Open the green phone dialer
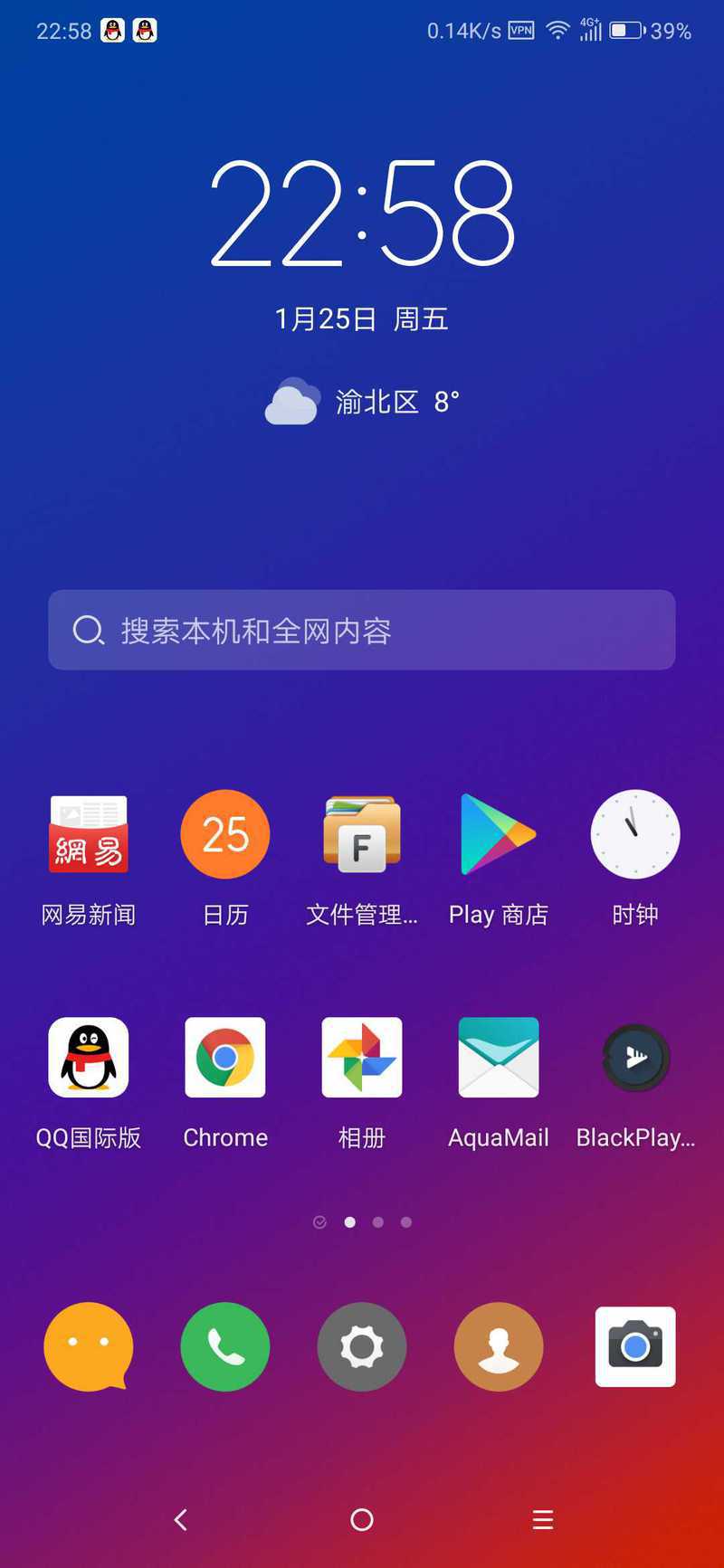 [225, 1346]
